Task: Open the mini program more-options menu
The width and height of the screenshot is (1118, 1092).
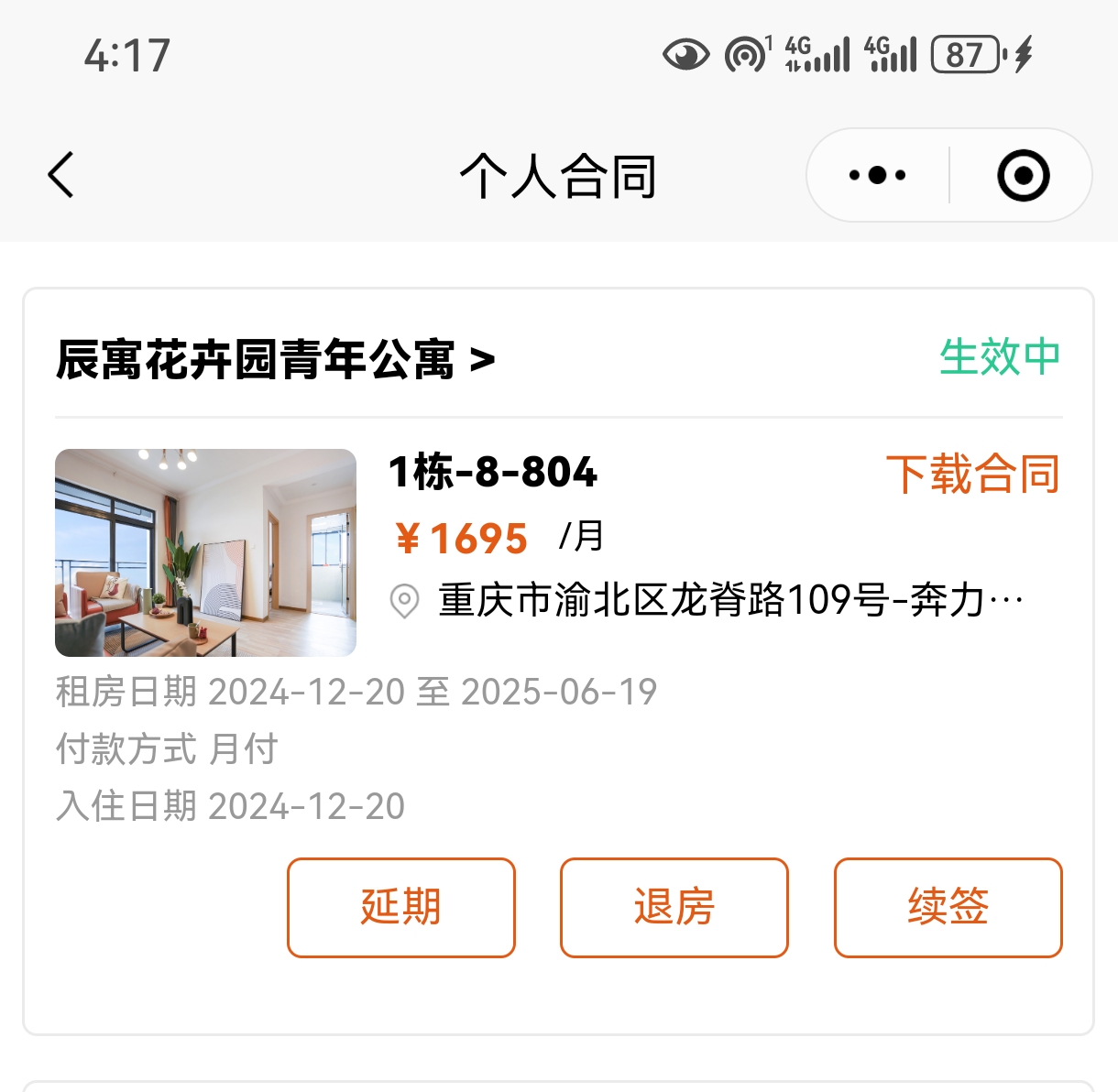Action: [877, 175]
